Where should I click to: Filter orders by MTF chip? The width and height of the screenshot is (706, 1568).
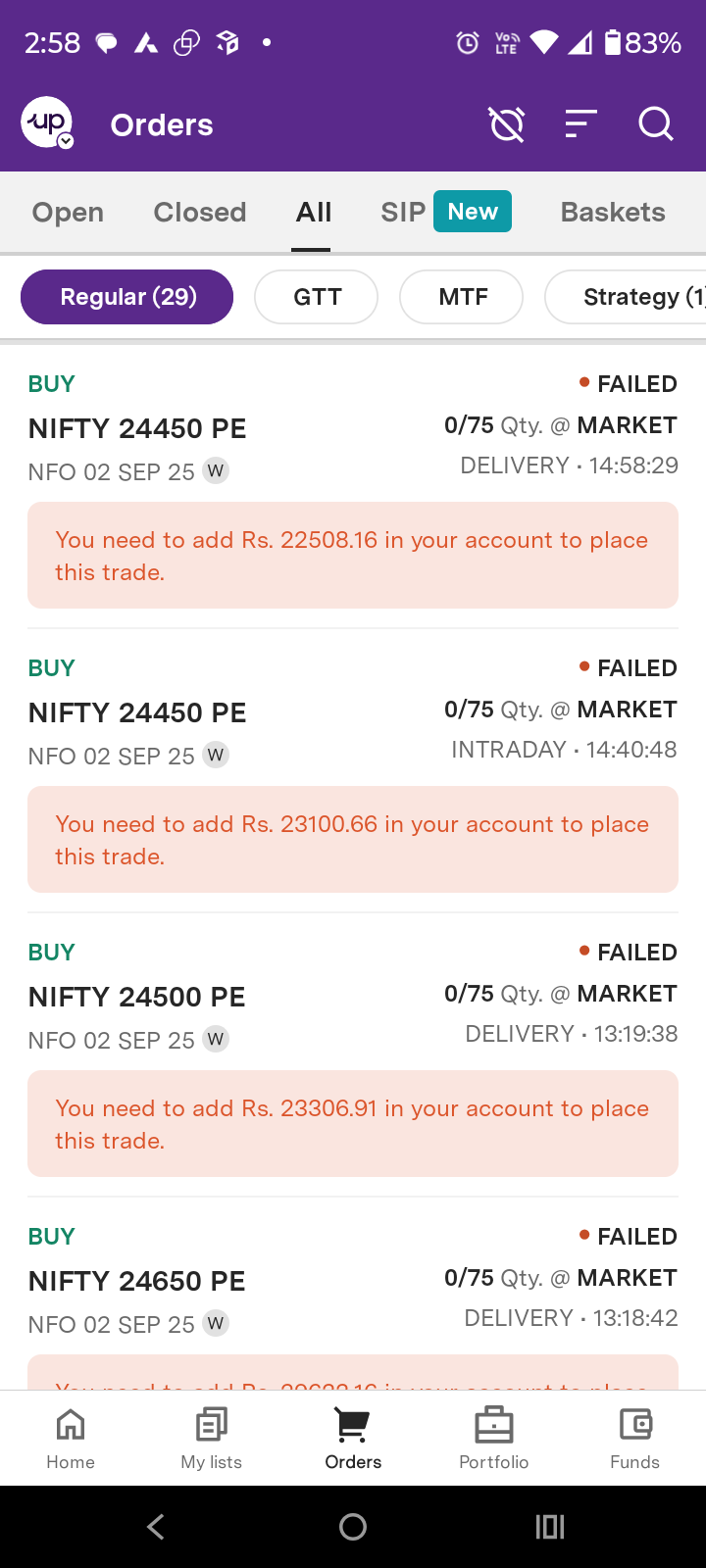[462, 297]
